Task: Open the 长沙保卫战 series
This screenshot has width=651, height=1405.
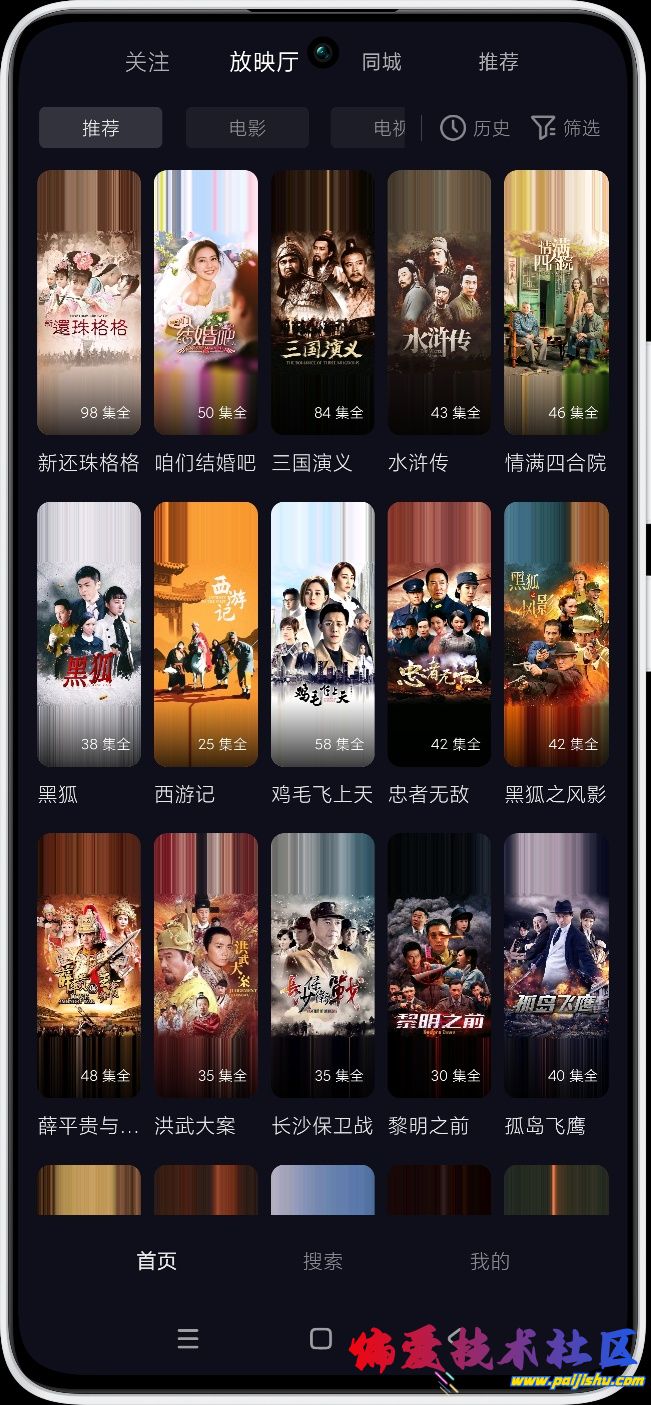Action: point(323,965)
